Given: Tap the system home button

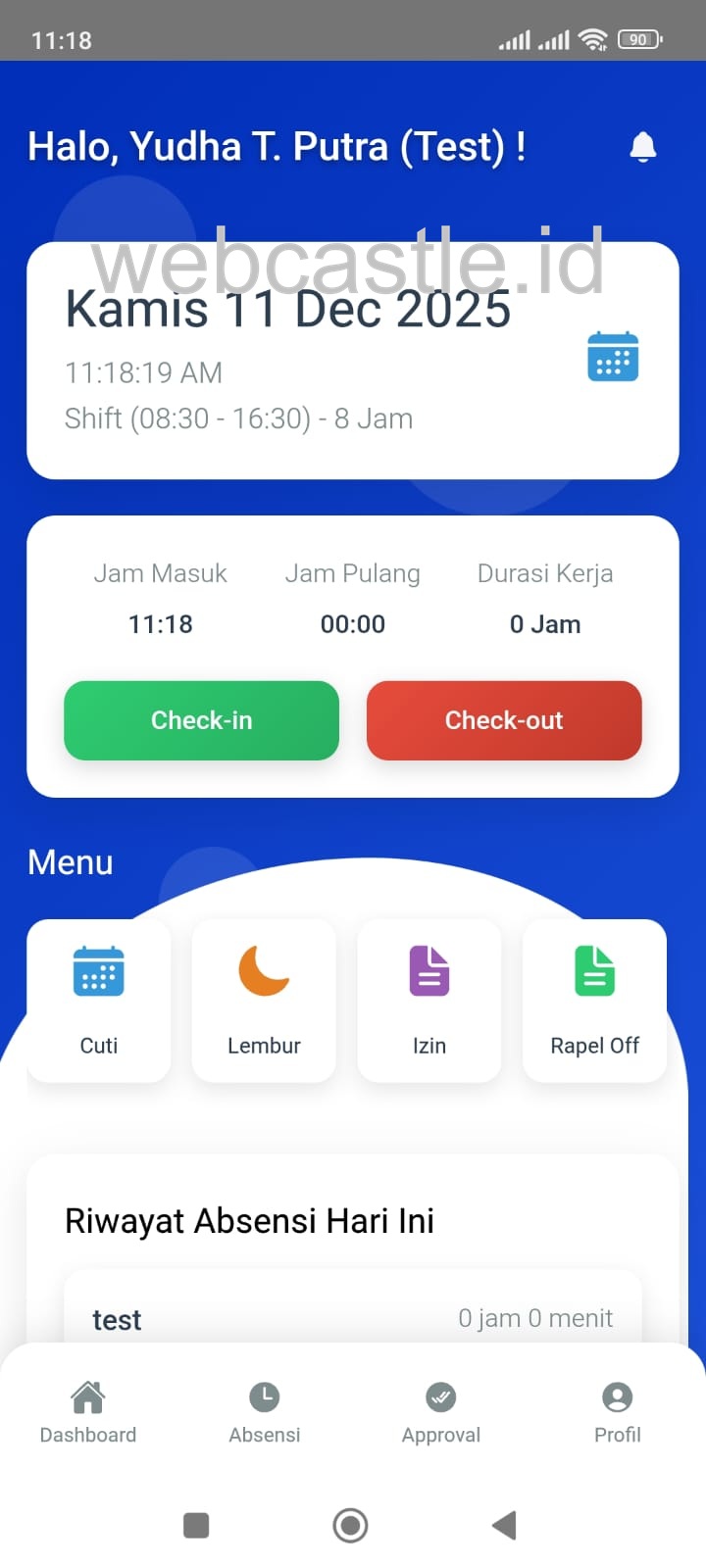Looking at the screenshot, I should 350,1525.
